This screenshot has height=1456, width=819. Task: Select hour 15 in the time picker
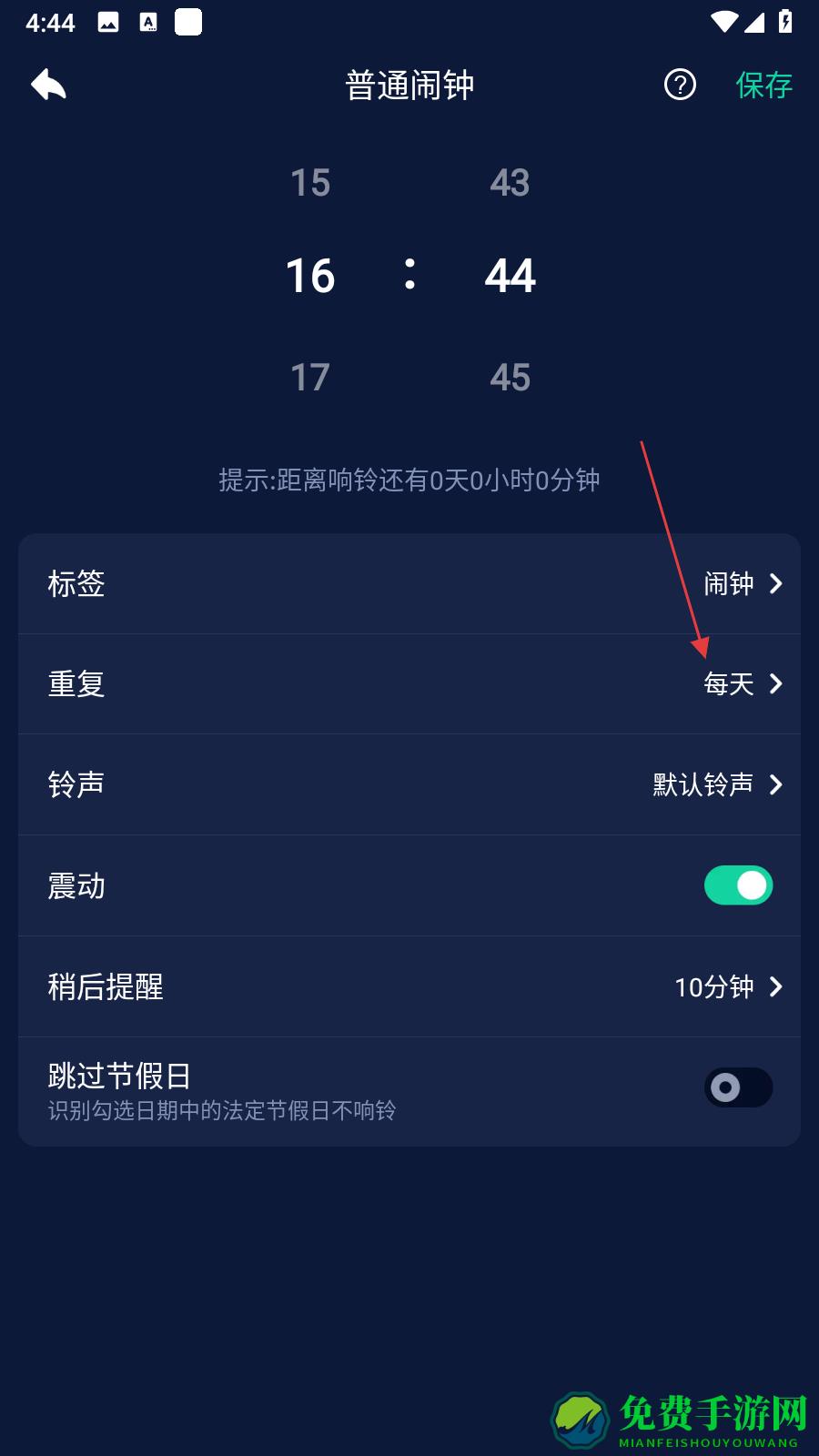(x=310, y=183)
